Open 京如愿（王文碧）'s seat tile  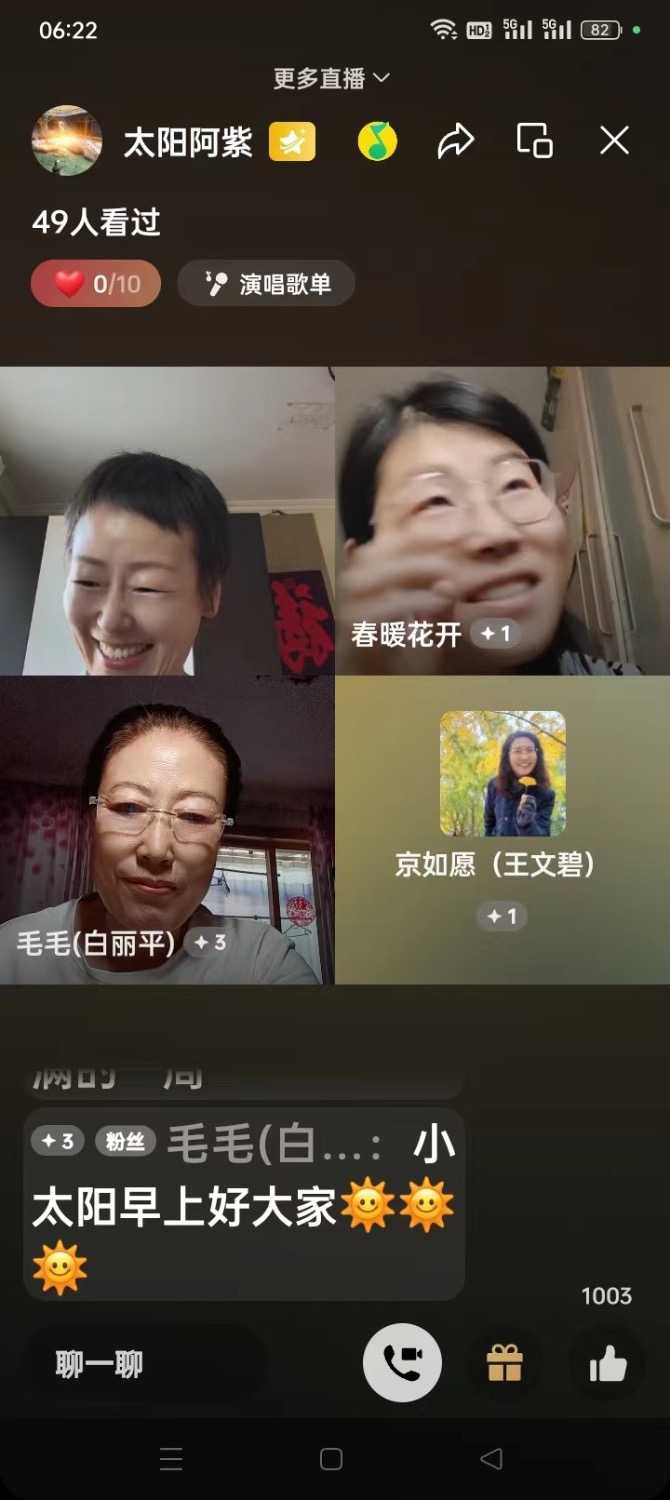point(502,830)
